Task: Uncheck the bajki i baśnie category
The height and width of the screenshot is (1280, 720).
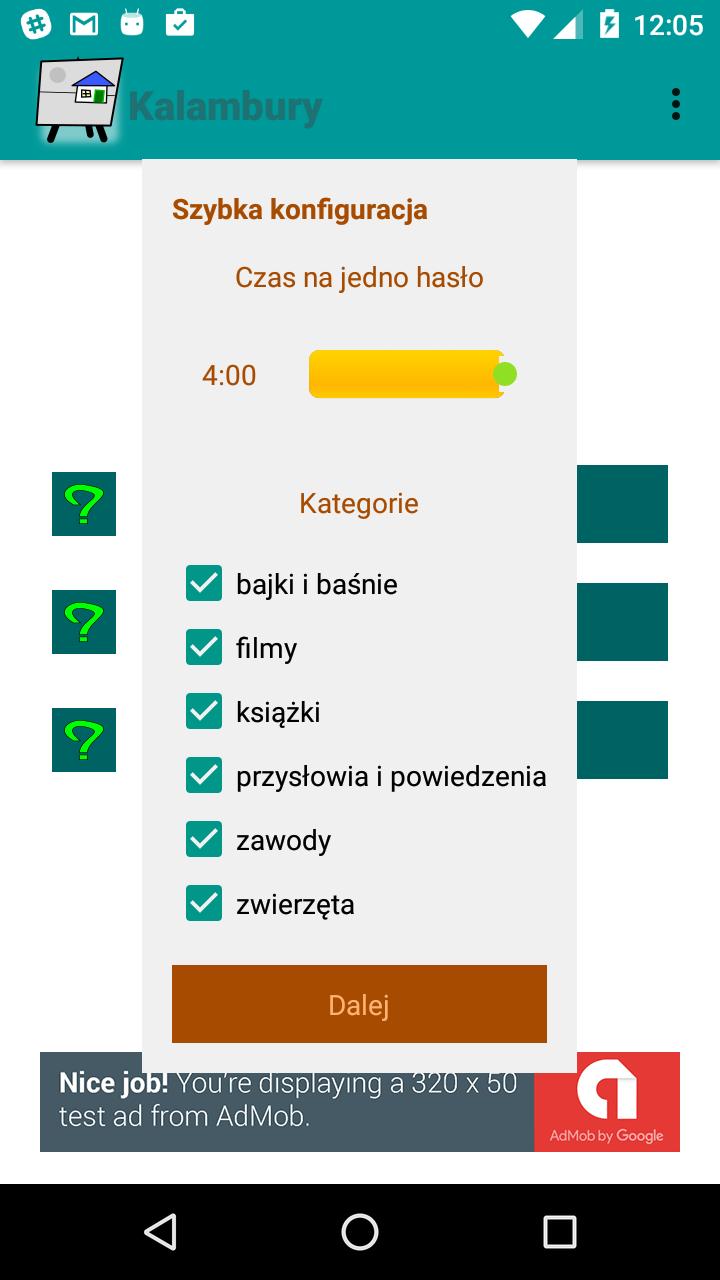Action: [x=204, y=583]
